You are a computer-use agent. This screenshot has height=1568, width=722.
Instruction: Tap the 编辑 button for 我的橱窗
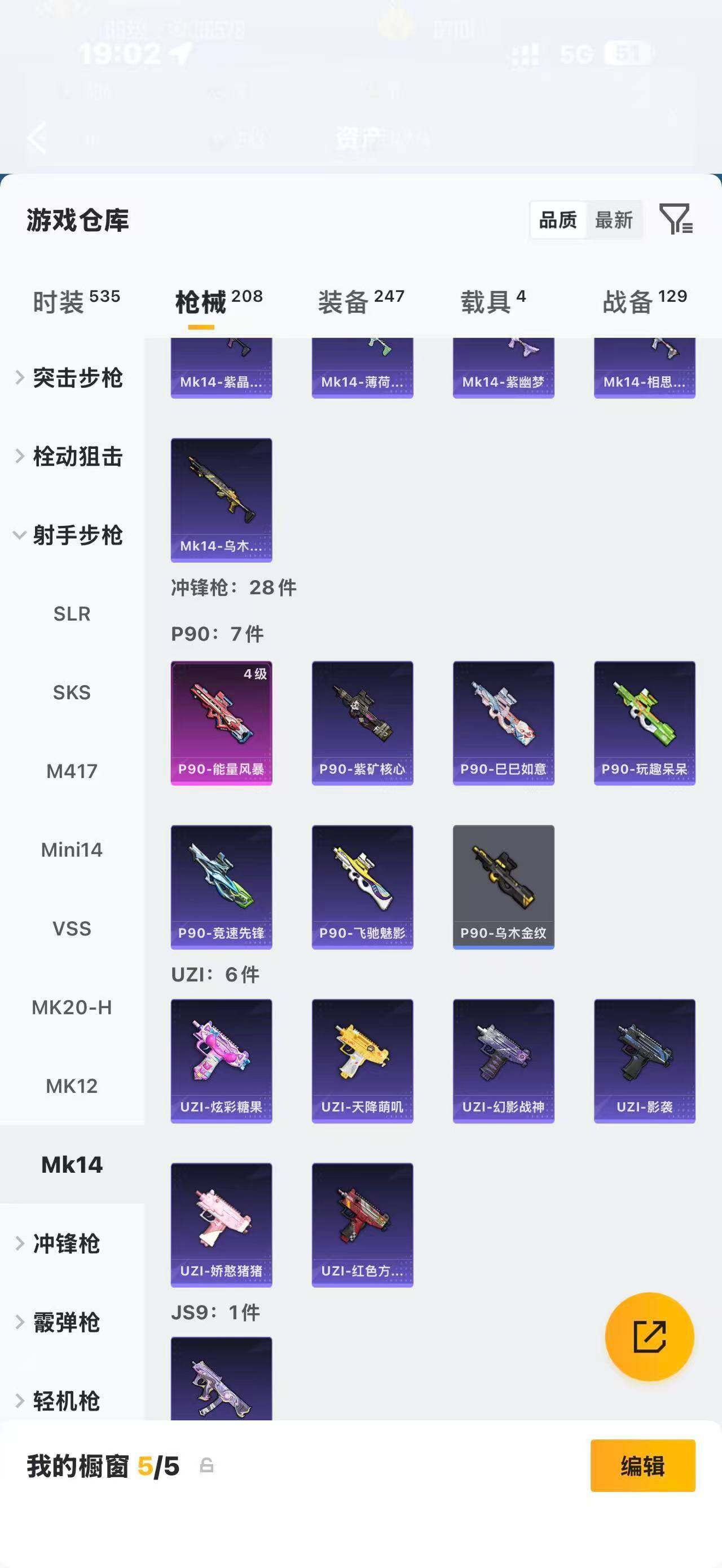click(x=643, y=1466)
